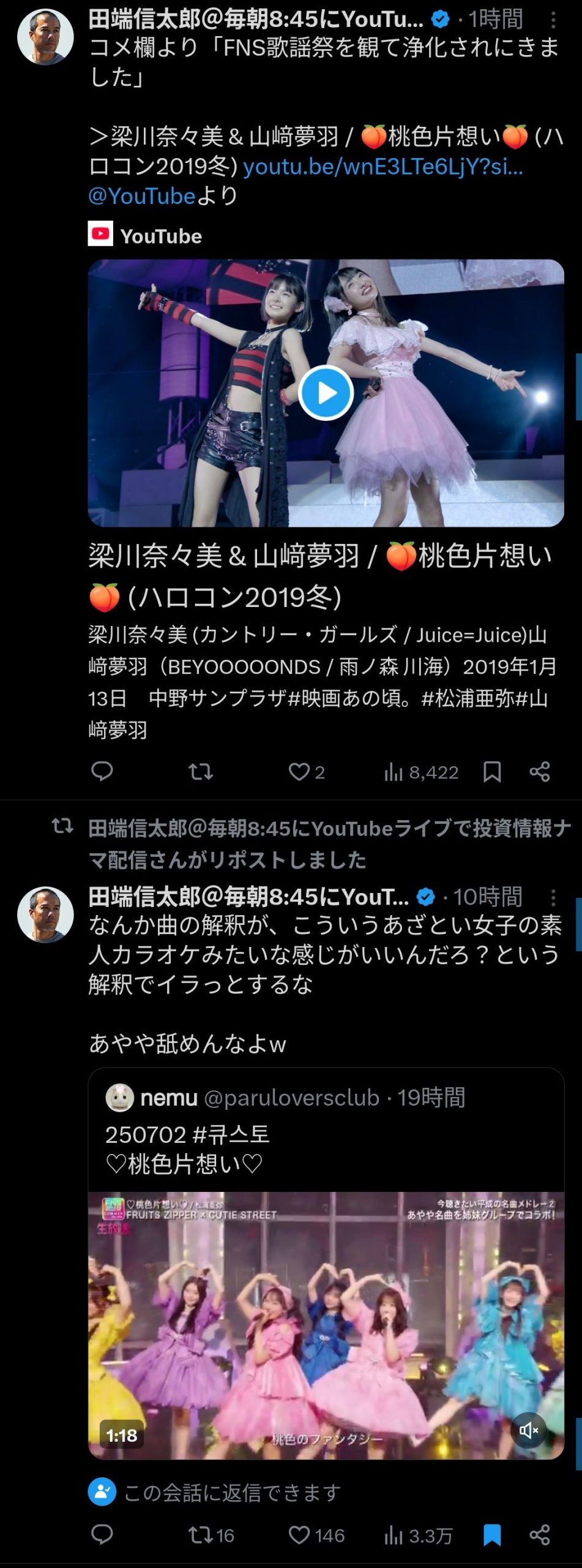The image size is (582, 1568).
Task: Remove bookmark from the 3.3万 views post
Action: click(492, 1535)
